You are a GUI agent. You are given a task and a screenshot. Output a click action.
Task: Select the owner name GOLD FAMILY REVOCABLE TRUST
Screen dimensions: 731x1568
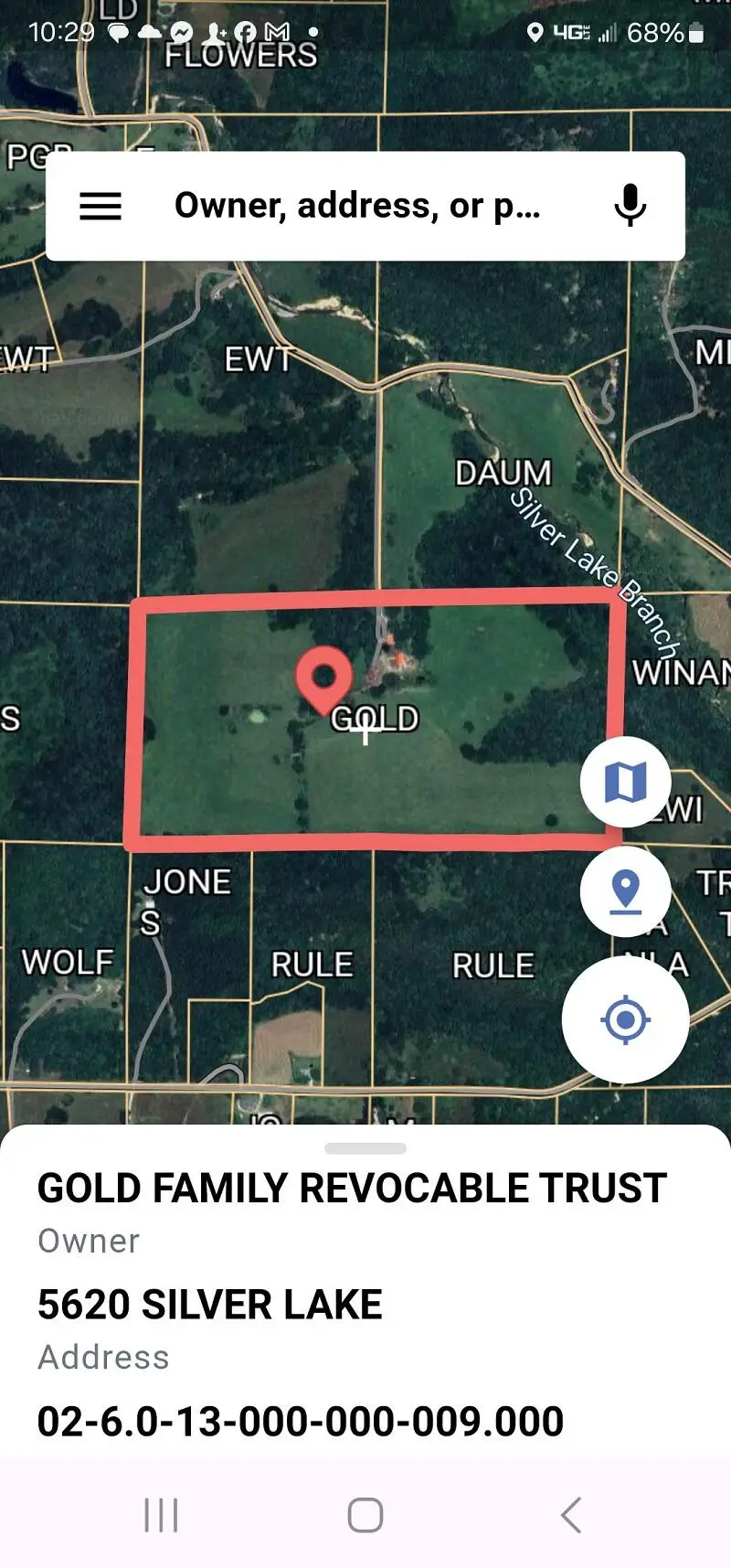coord(350,1188)
